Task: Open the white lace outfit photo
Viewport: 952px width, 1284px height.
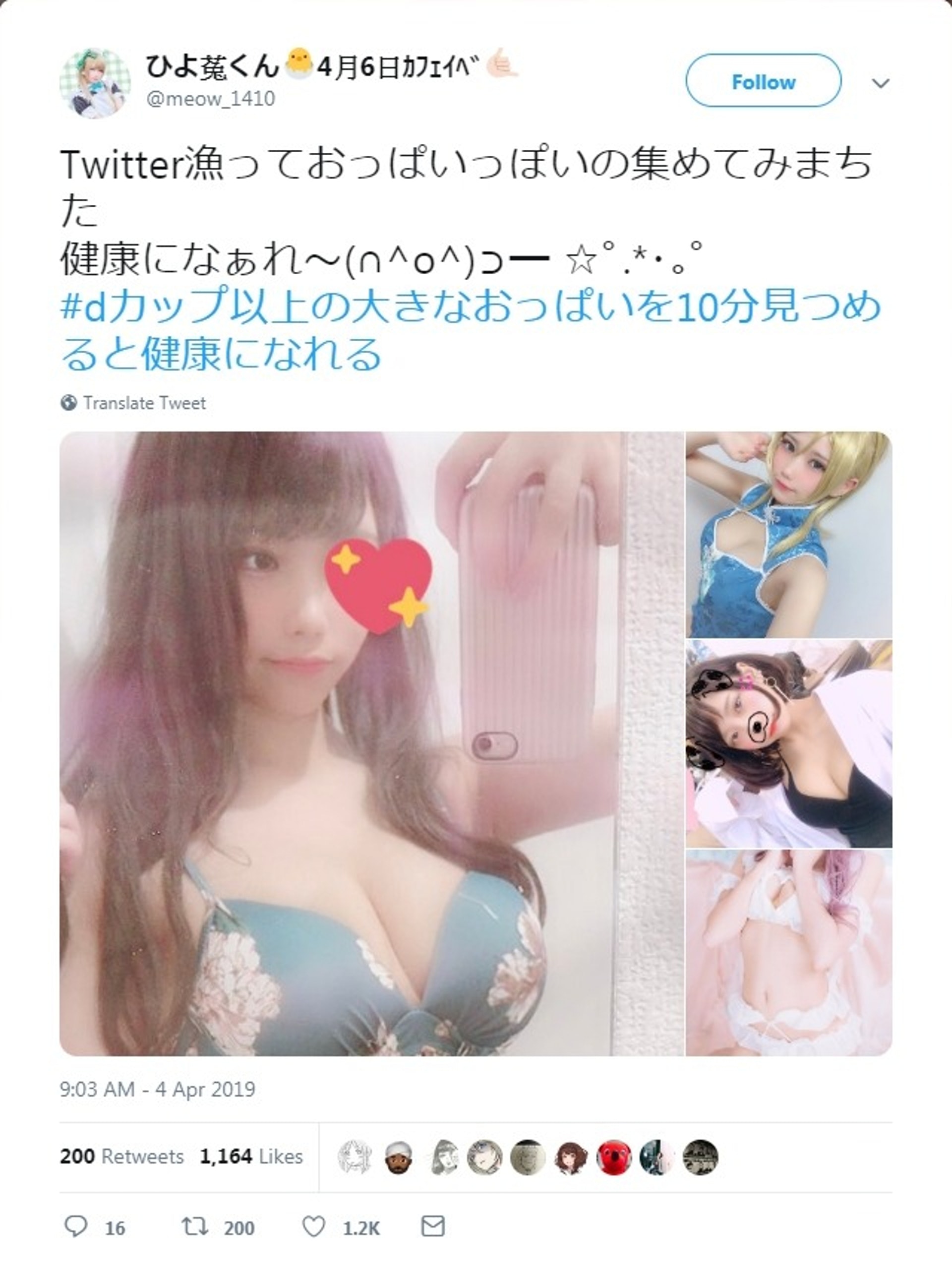Action: pos(788,953)
